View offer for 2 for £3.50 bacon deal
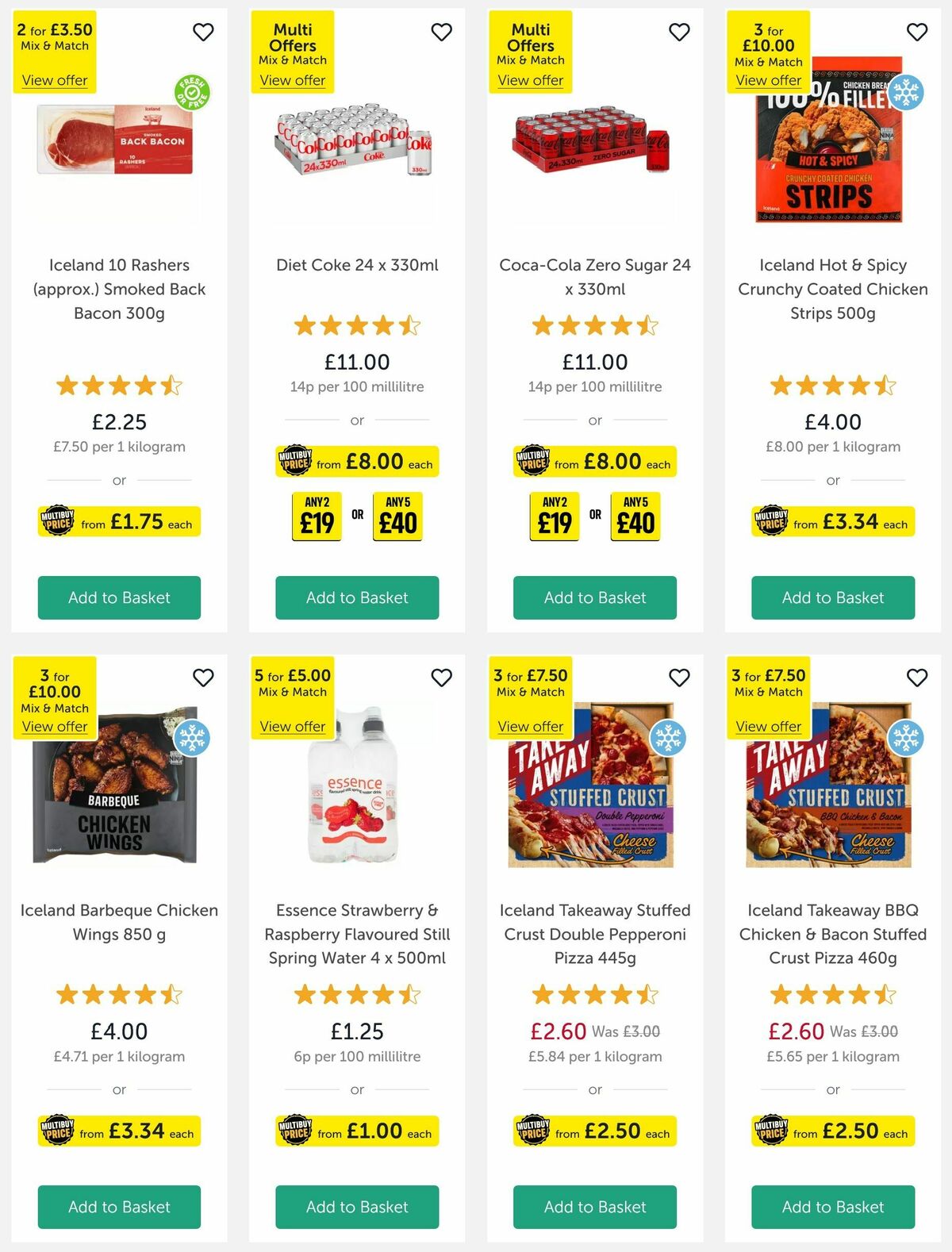Viewport: 952px width, 1252px height. pyautogui.click(x=53, y=80)
